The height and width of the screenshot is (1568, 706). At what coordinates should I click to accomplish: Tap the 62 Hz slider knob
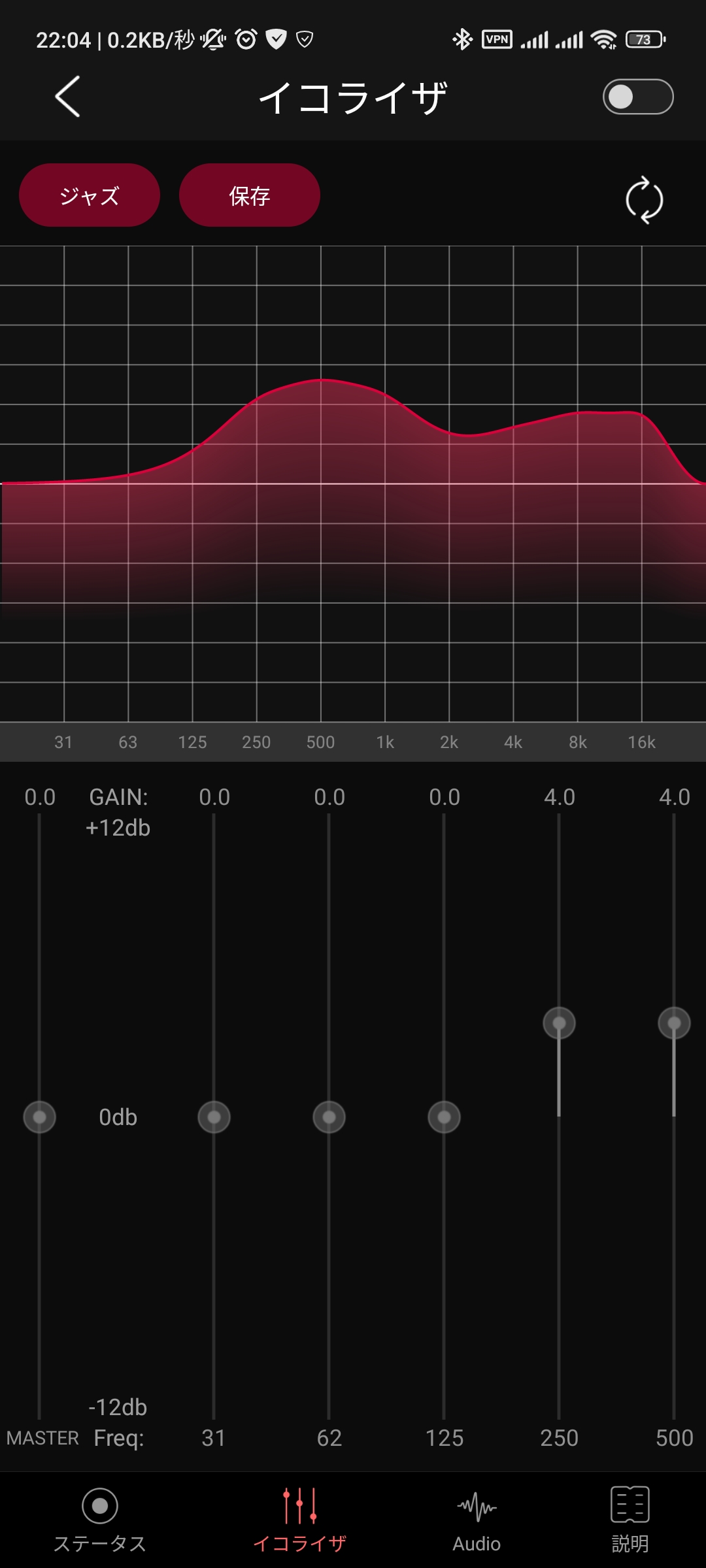point(329,1117)
